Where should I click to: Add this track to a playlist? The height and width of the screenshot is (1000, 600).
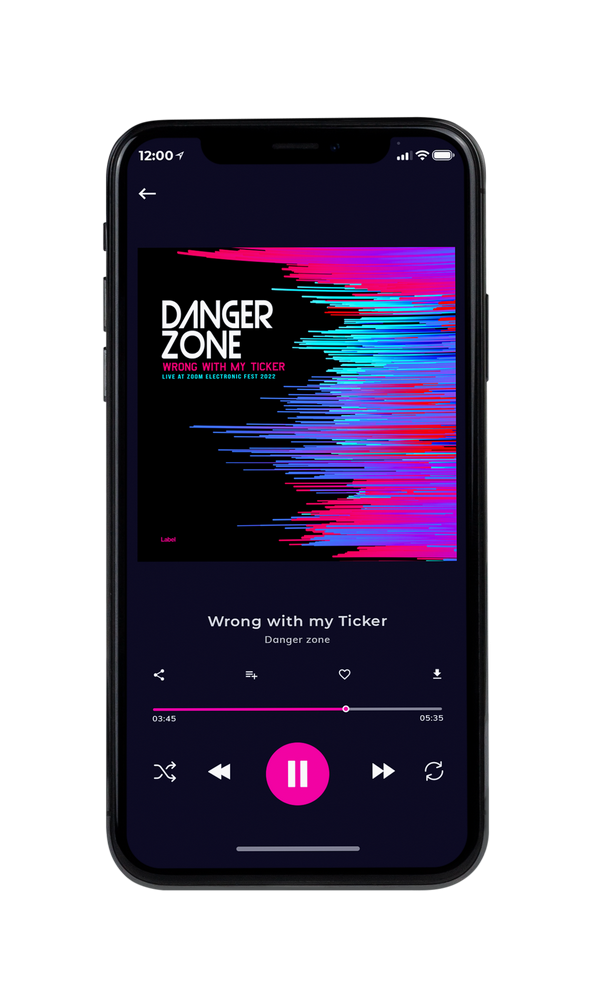click(251, 675)
